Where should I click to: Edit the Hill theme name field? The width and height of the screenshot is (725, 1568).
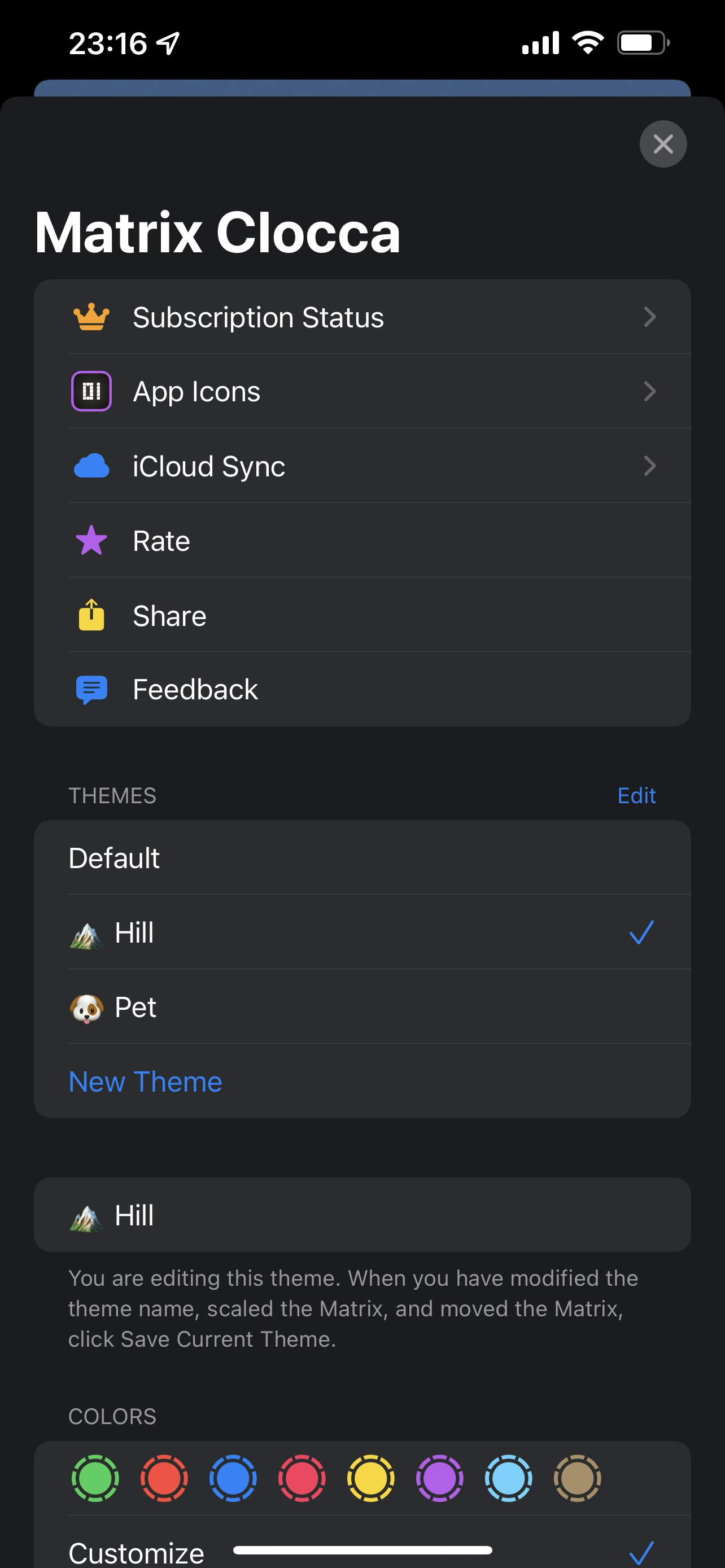[361, 1215]
